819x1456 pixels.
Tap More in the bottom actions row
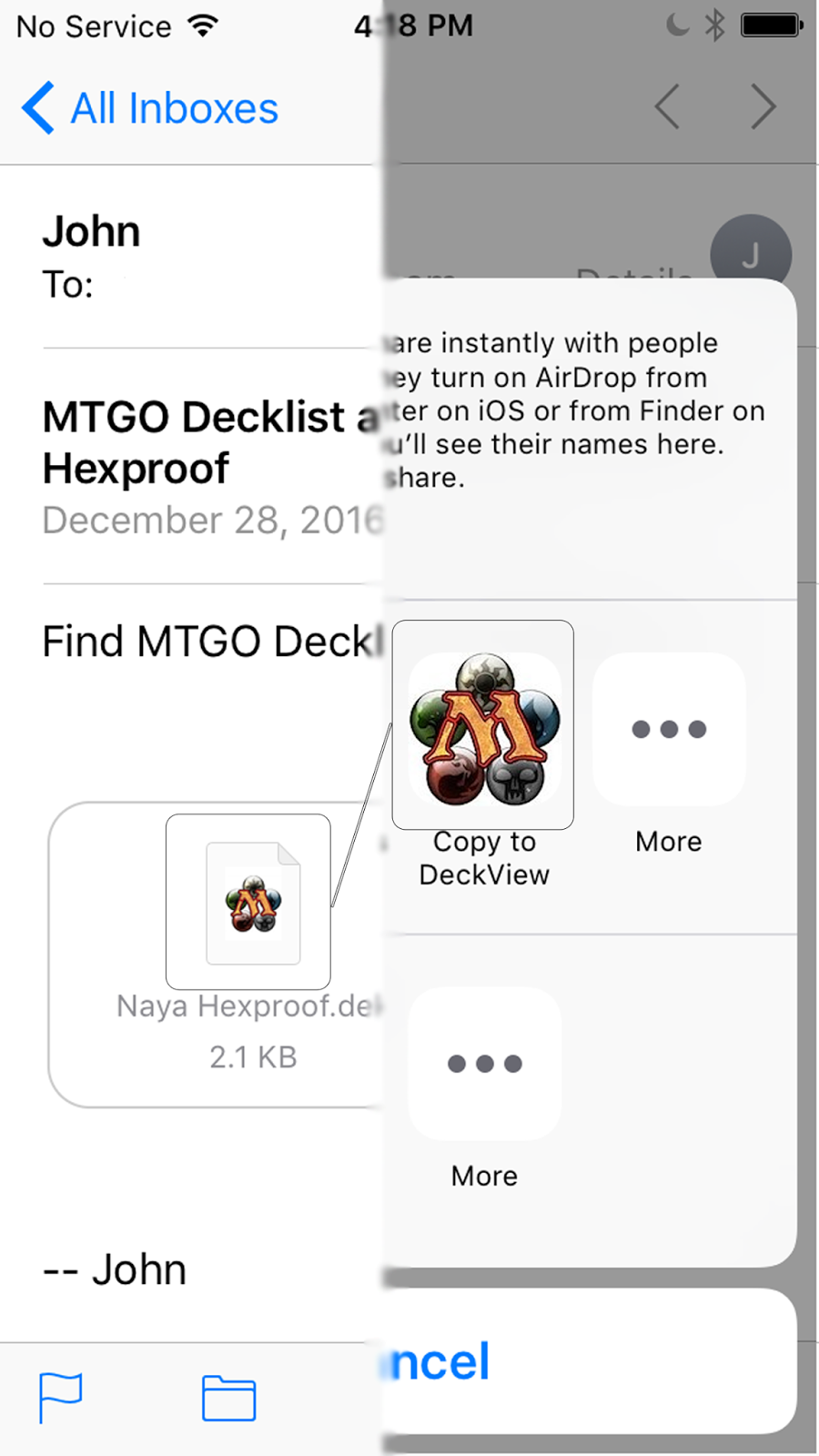pyautogui.click(x=484, y=1065)
